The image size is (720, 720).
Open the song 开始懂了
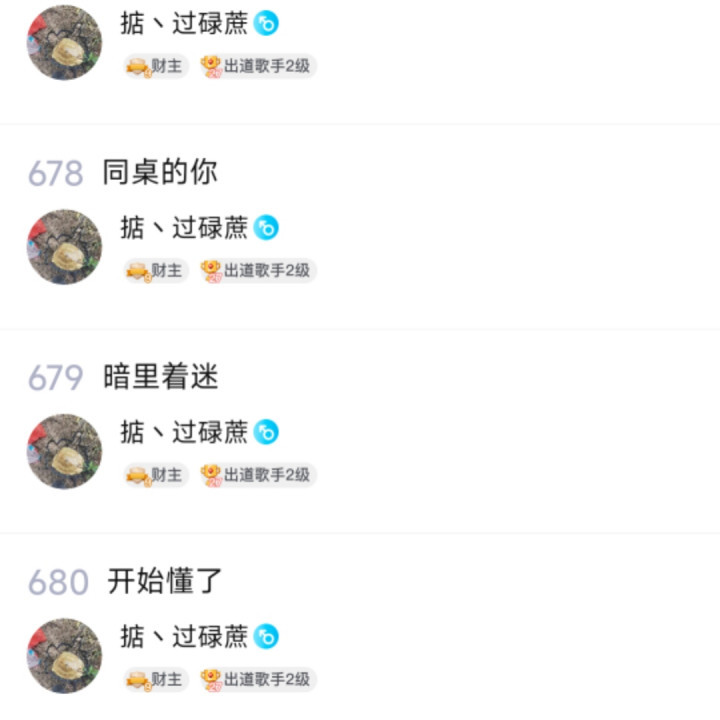pos(165,581)
